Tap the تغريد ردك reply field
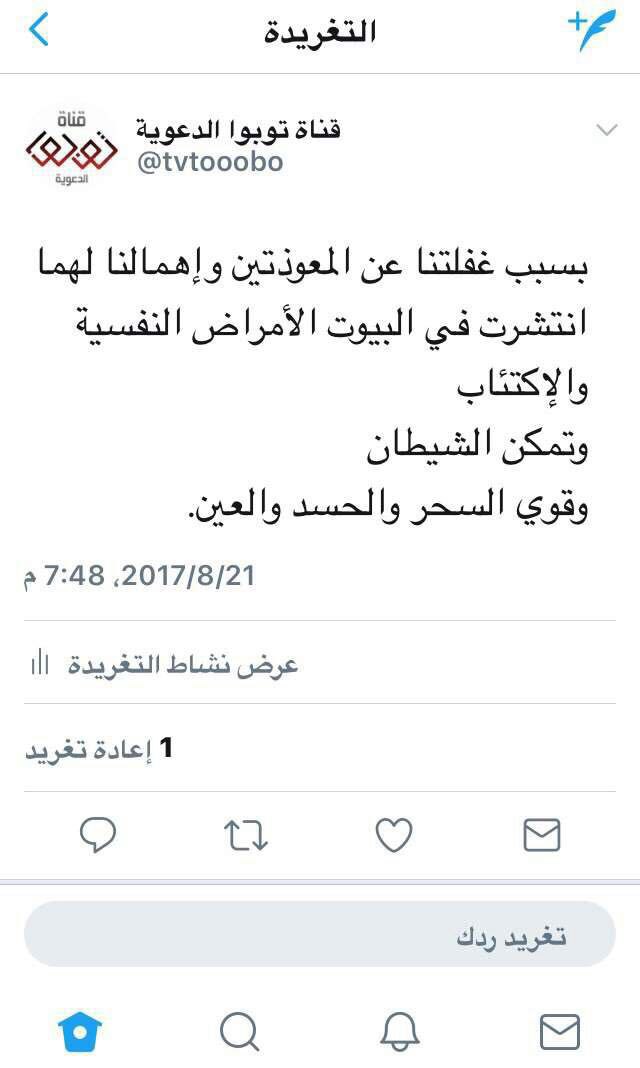The height and width of the screenshot is (1068, 640). [x=319, y=935]
